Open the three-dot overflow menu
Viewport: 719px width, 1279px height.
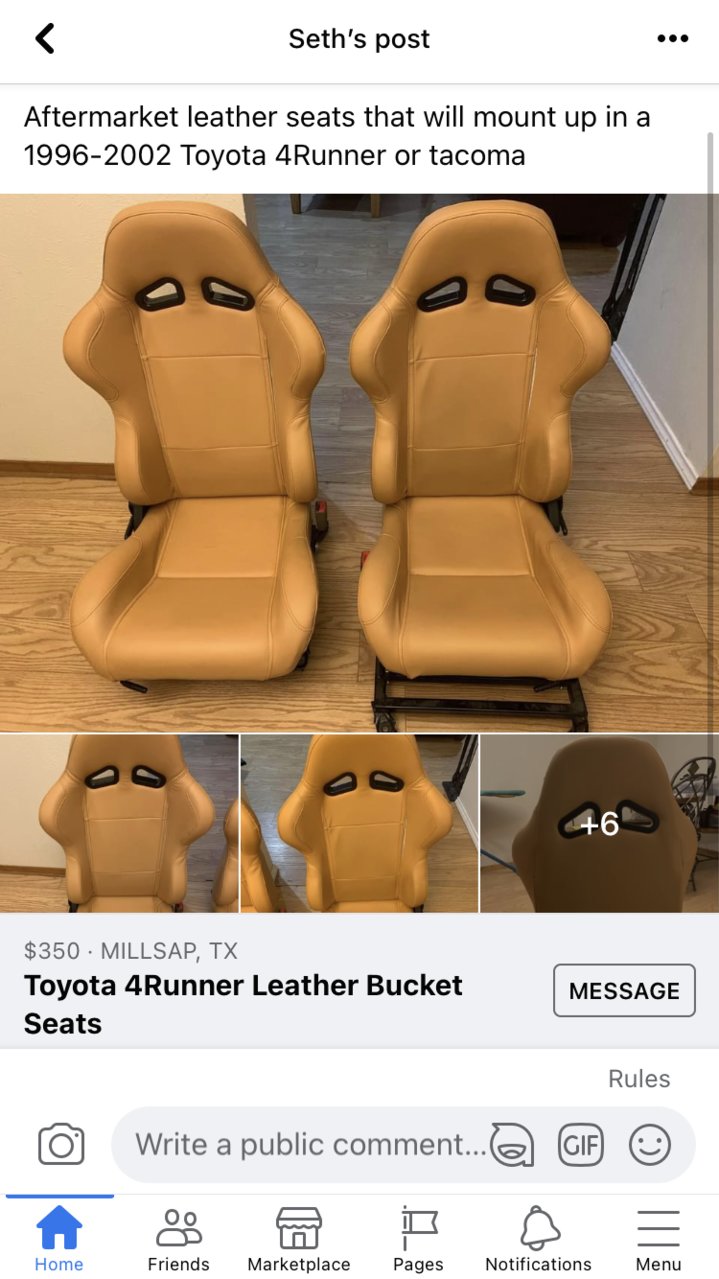672,39
